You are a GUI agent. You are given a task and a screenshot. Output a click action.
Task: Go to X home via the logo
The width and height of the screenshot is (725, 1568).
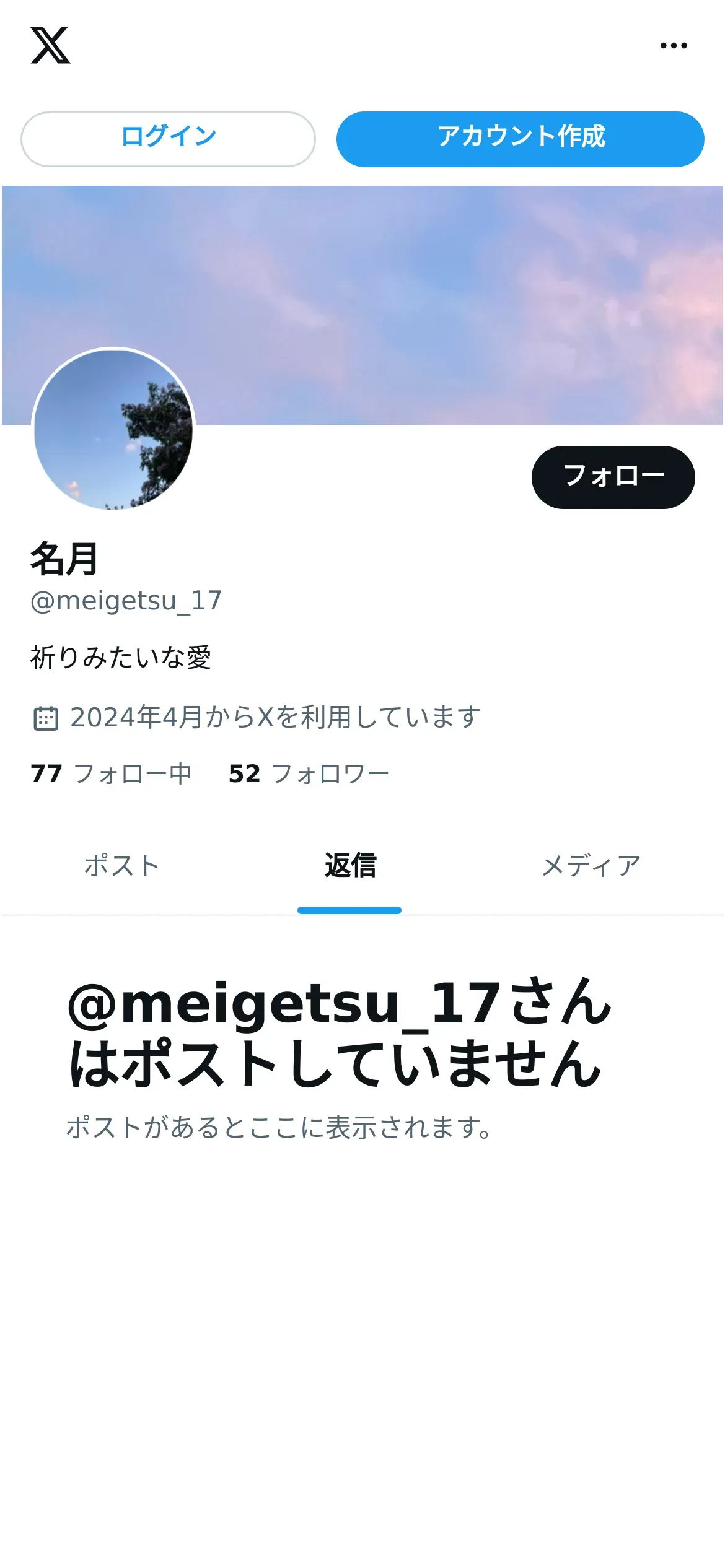pos(50,45)
